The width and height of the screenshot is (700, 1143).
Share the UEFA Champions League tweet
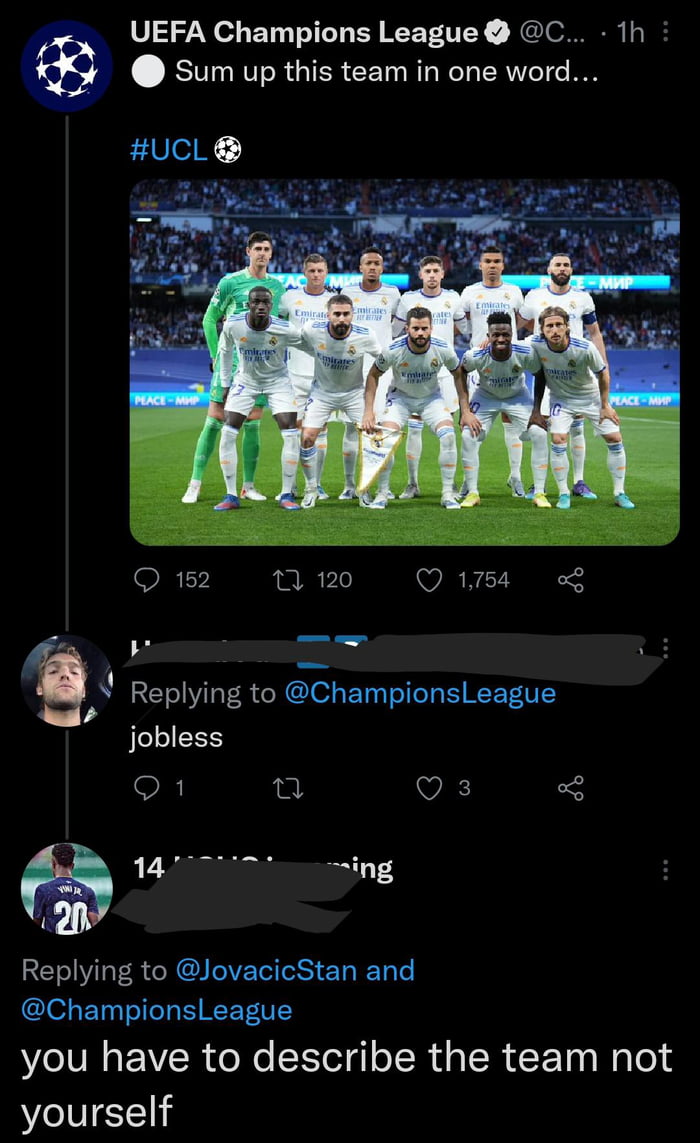570,580
